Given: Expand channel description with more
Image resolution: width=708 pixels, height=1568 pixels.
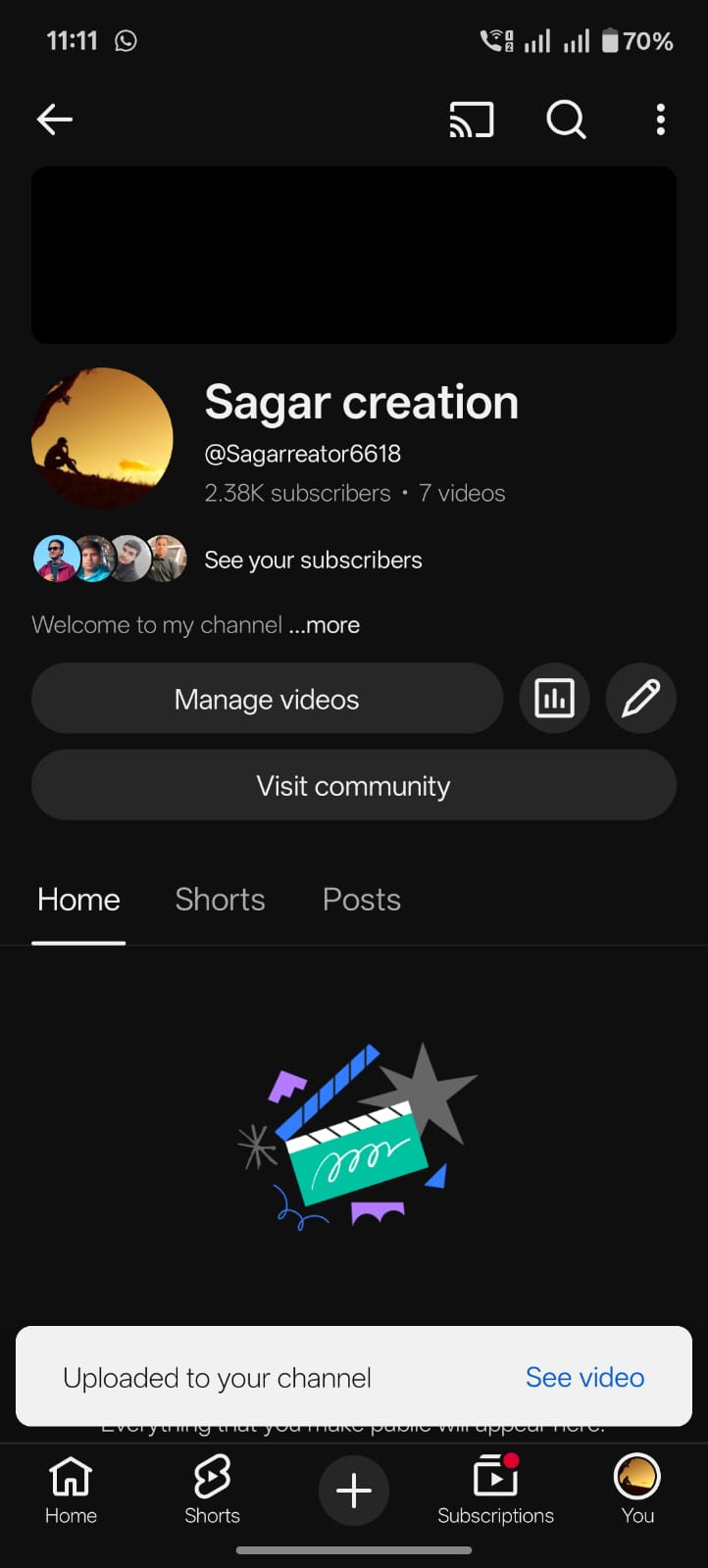Looking at the screenshot, I should click(325, 625).
